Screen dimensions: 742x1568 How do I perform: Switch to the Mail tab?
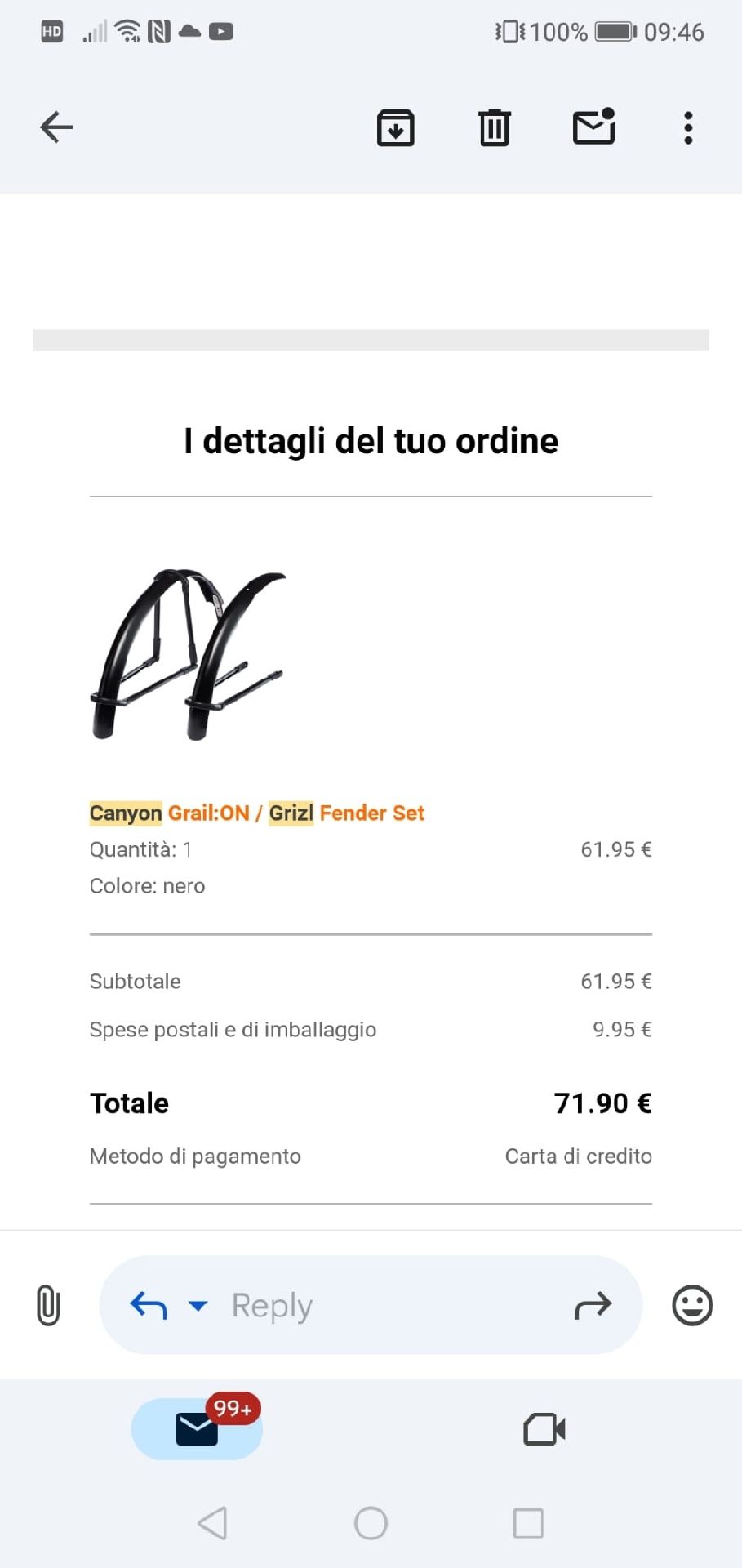197,1429
